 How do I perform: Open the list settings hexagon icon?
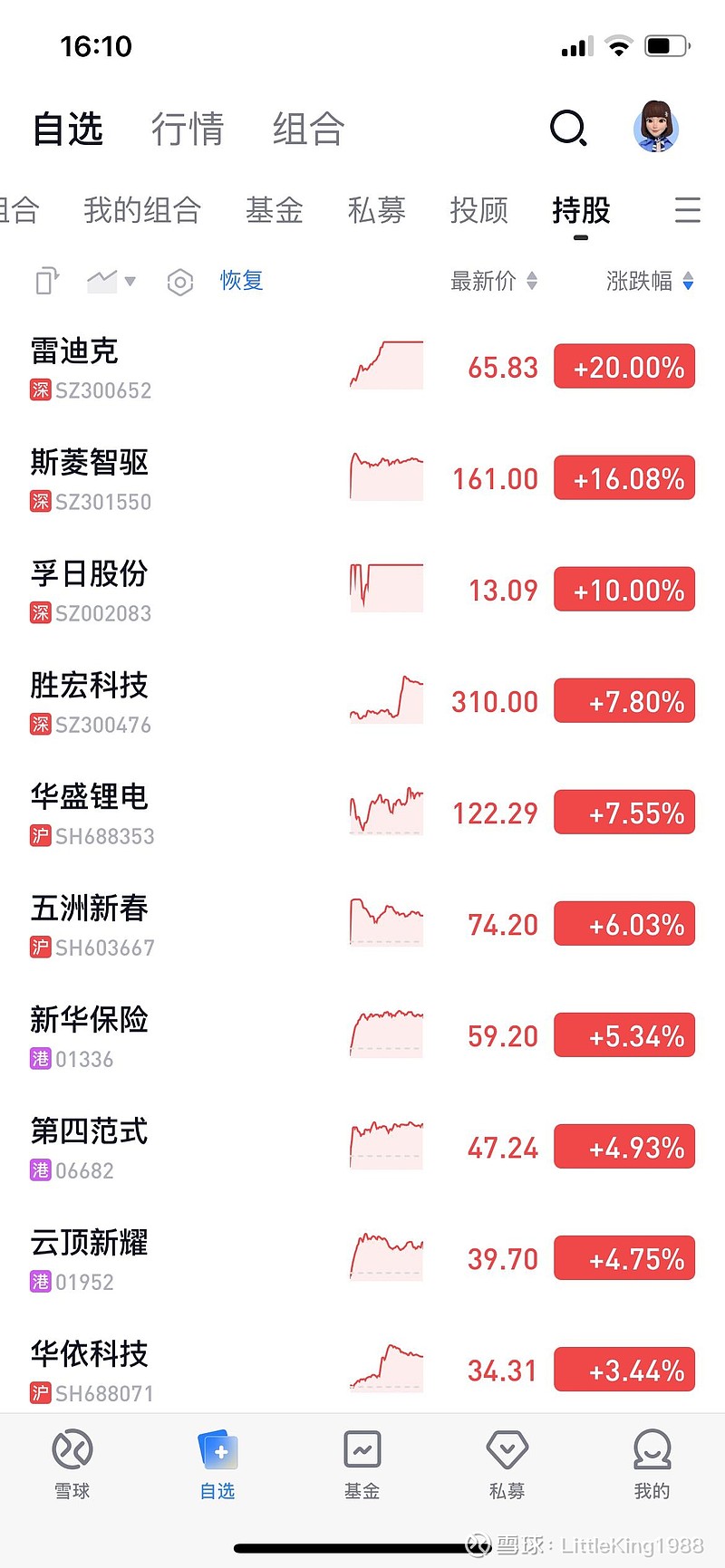click(180, 282)
